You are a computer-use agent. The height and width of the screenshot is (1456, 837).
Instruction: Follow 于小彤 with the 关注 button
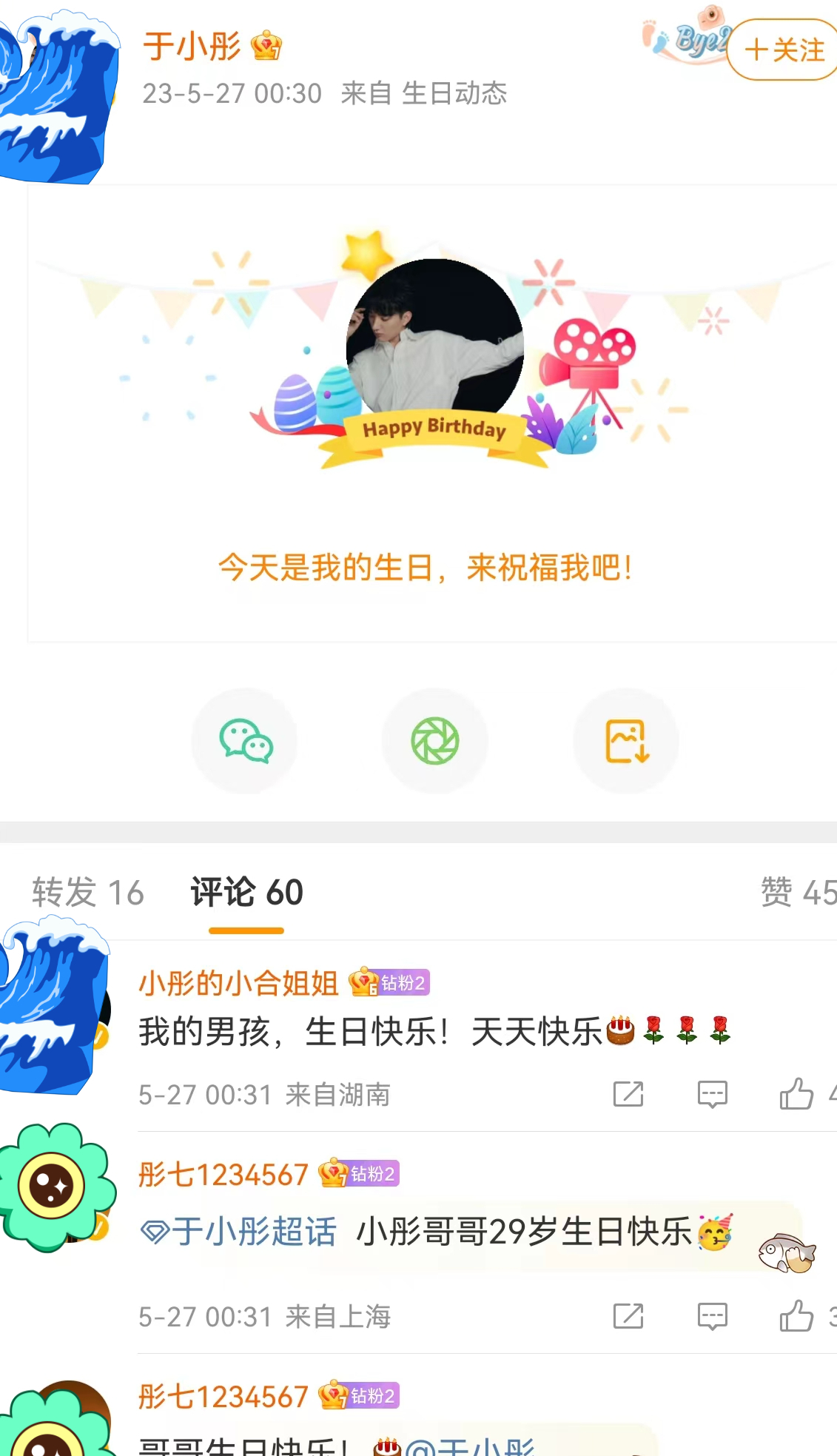784,50
